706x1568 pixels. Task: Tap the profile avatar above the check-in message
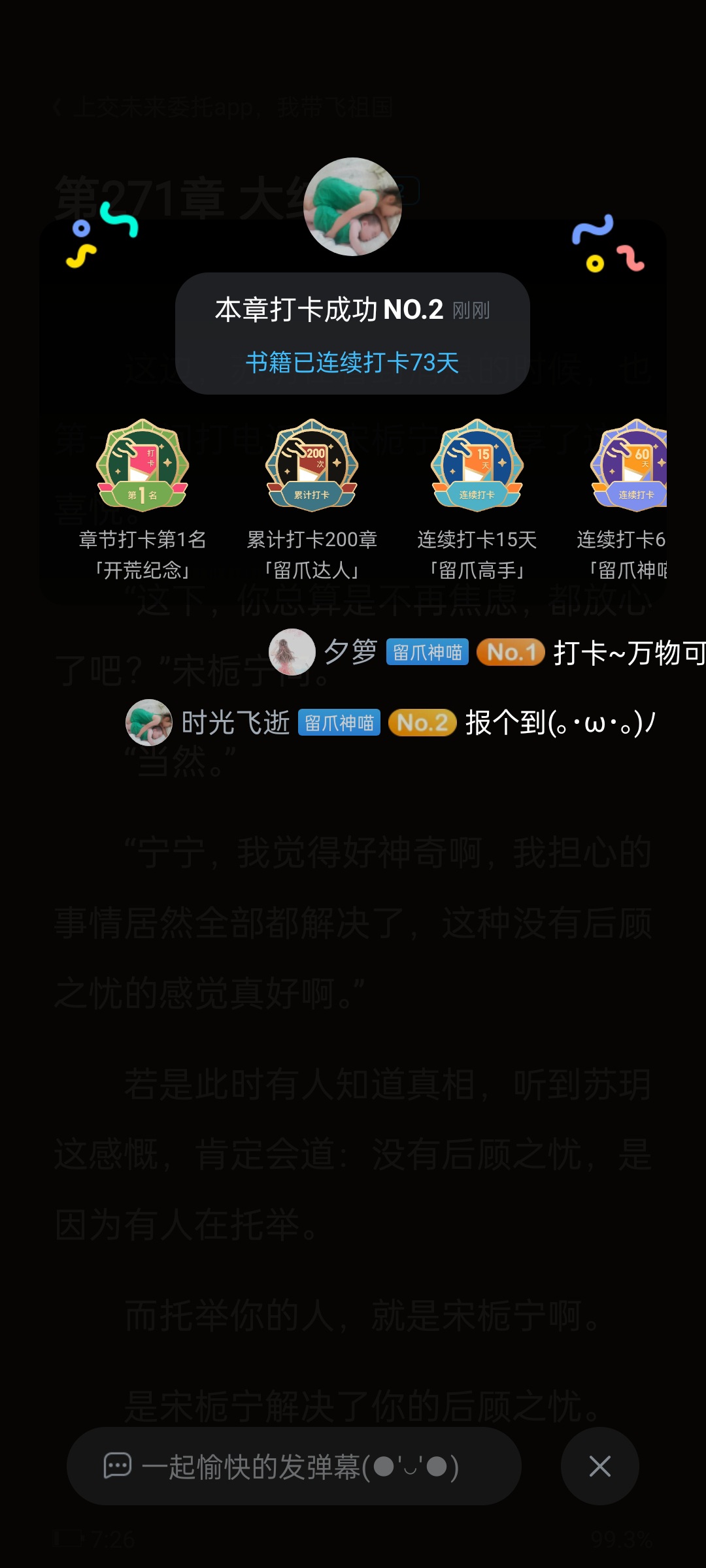353,207
